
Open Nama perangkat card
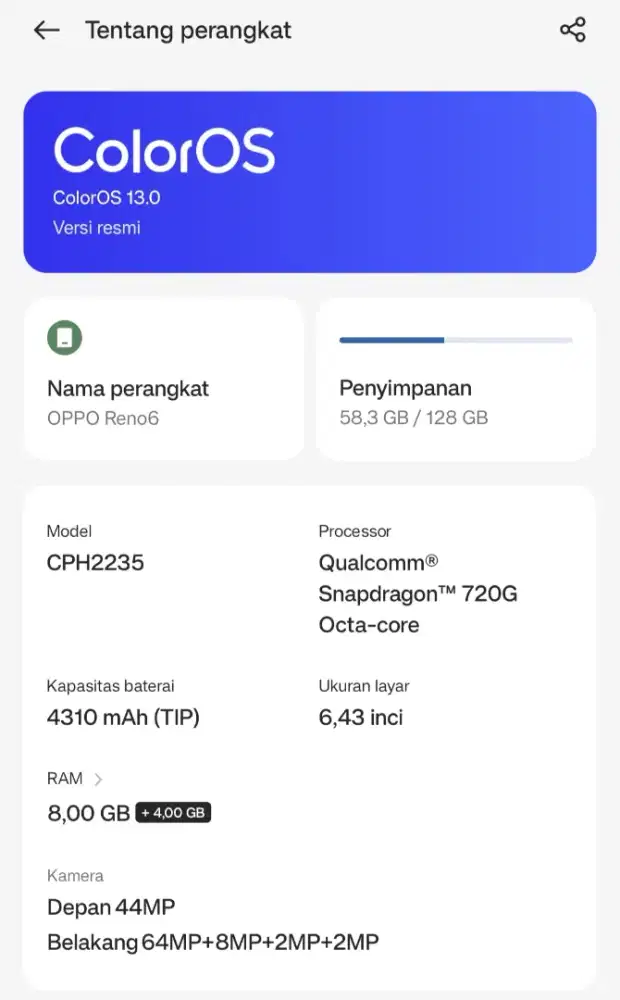[x=164, y=380]
